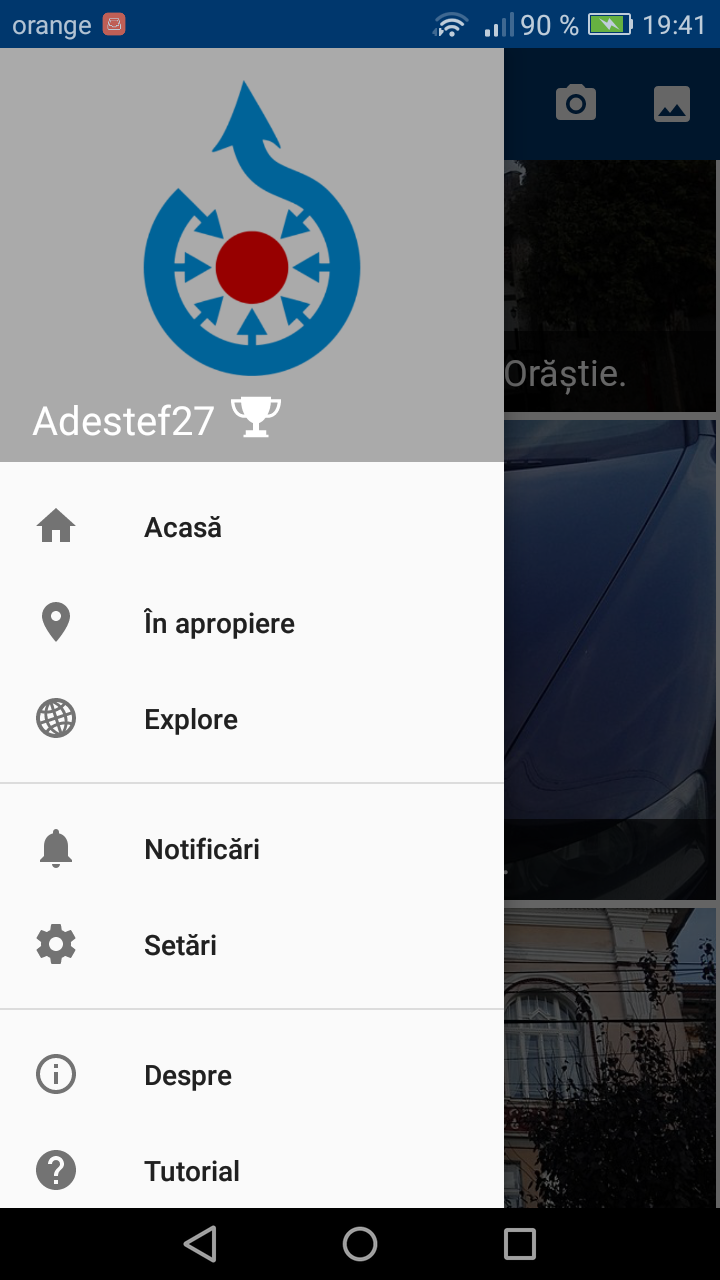Tap the achievements trophy beside Adestef27
The height and width of the screenshot is (1280, 720).
[256, 418]
